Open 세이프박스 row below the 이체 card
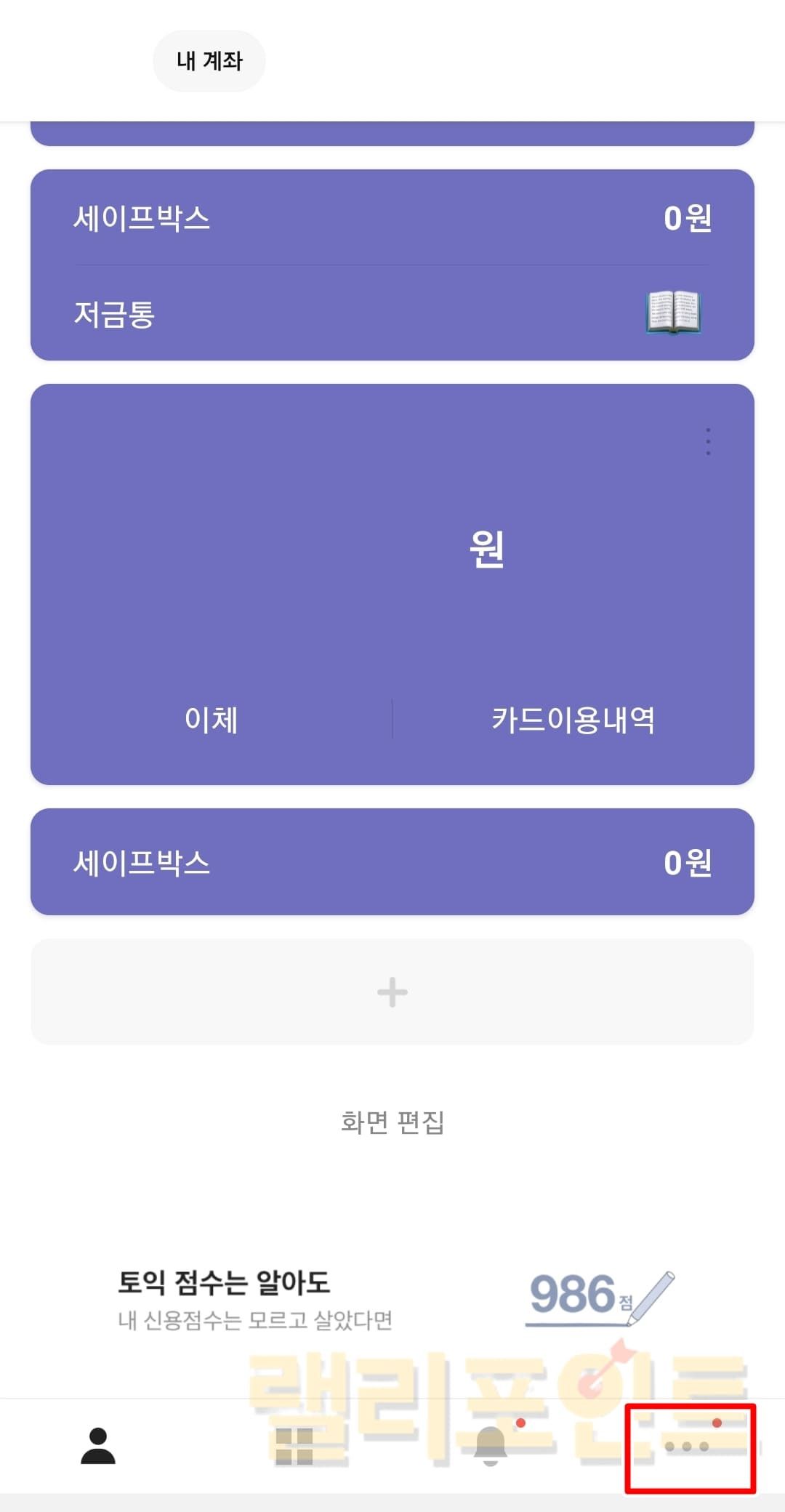This screenshot has width=785, height=1512. tap(392, 862)
